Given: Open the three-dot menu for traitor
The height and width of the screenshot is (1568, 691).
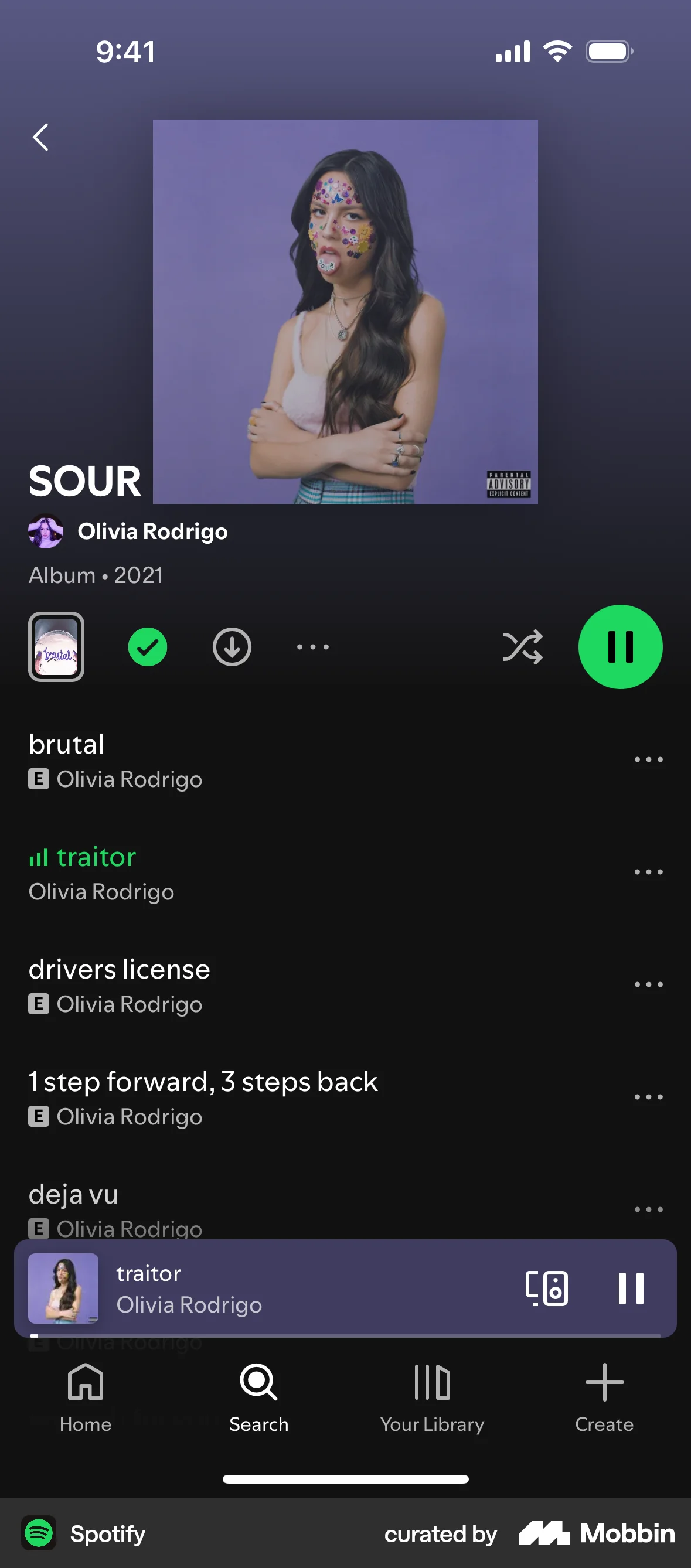Looking at the screenshot, I should pyautogui.click(x=648, y=871).
